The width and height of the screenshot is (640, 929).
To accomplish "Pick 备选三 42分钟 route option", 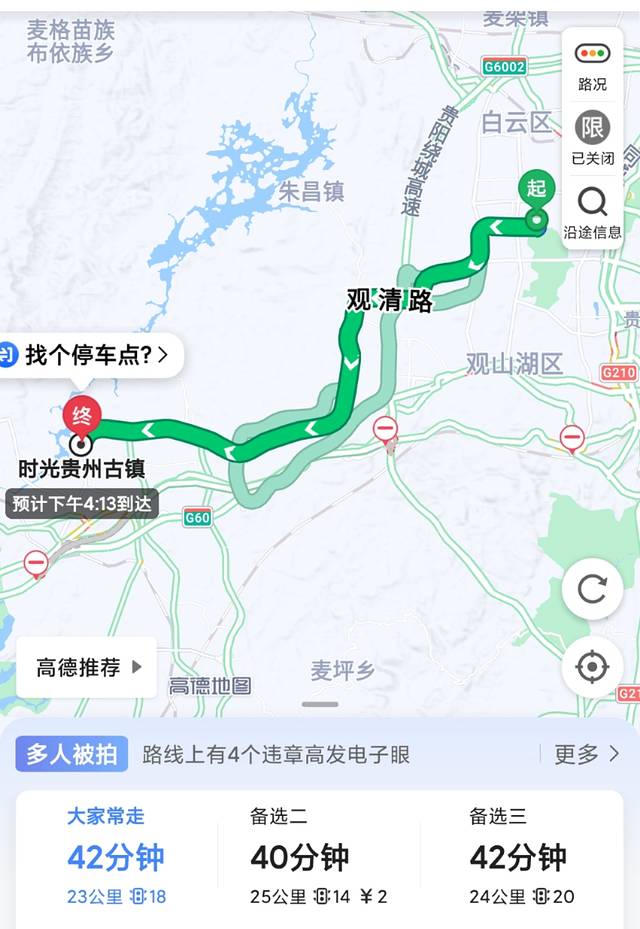I will 522,856.
